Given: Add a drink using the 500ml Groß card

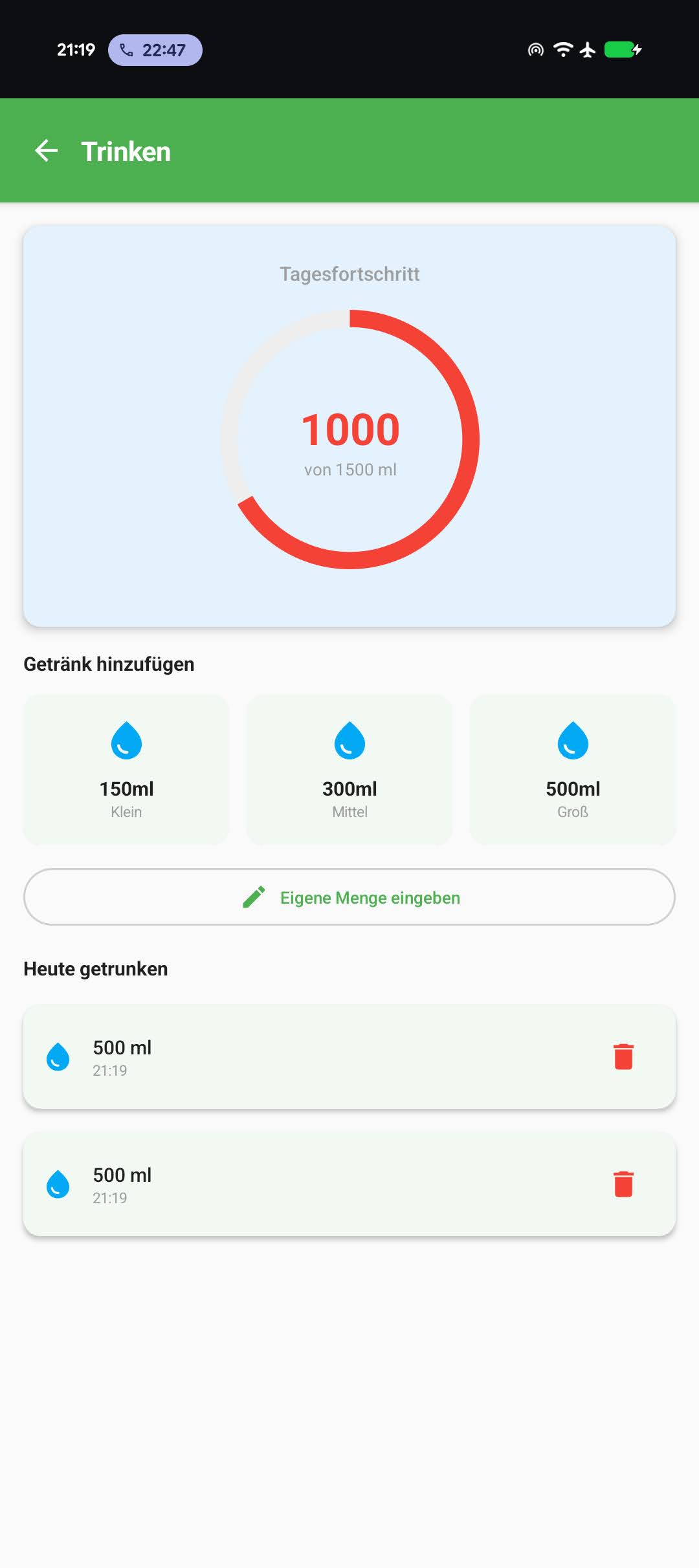Looking at the screenshot, I should [x=572, y=770].
